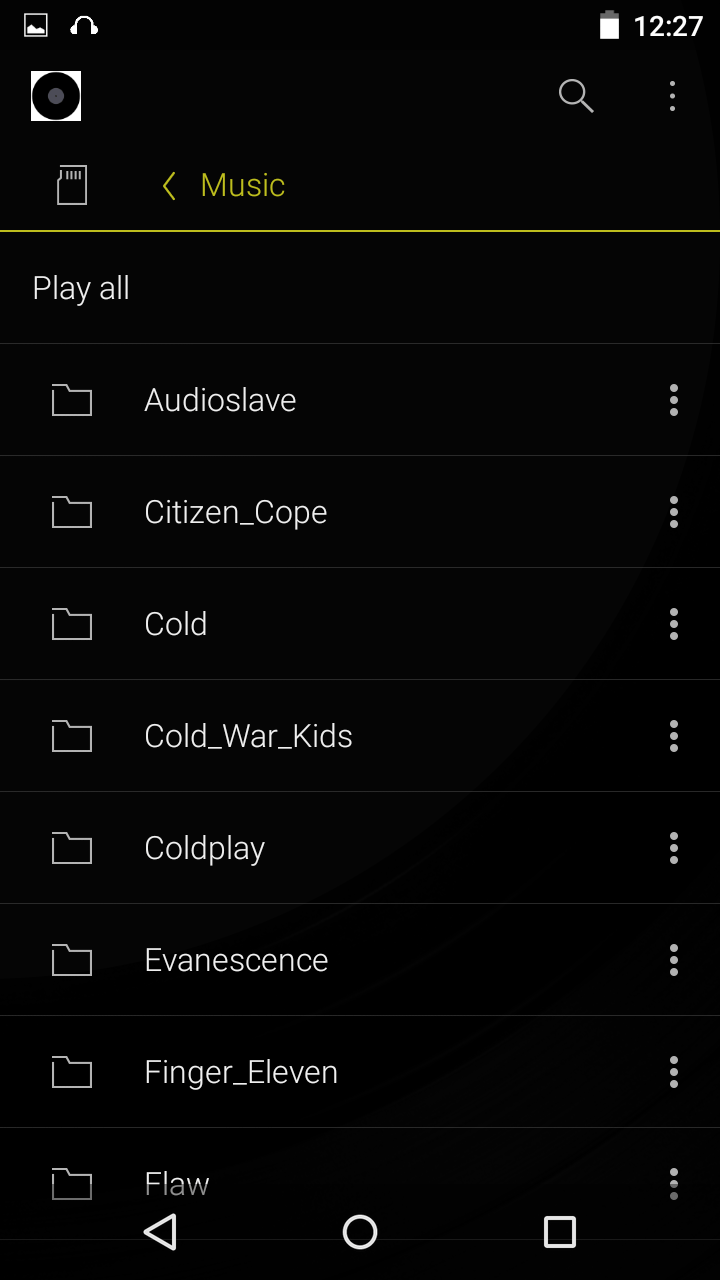Open the Citizen_Cope folder

click(x=360, y=512)
